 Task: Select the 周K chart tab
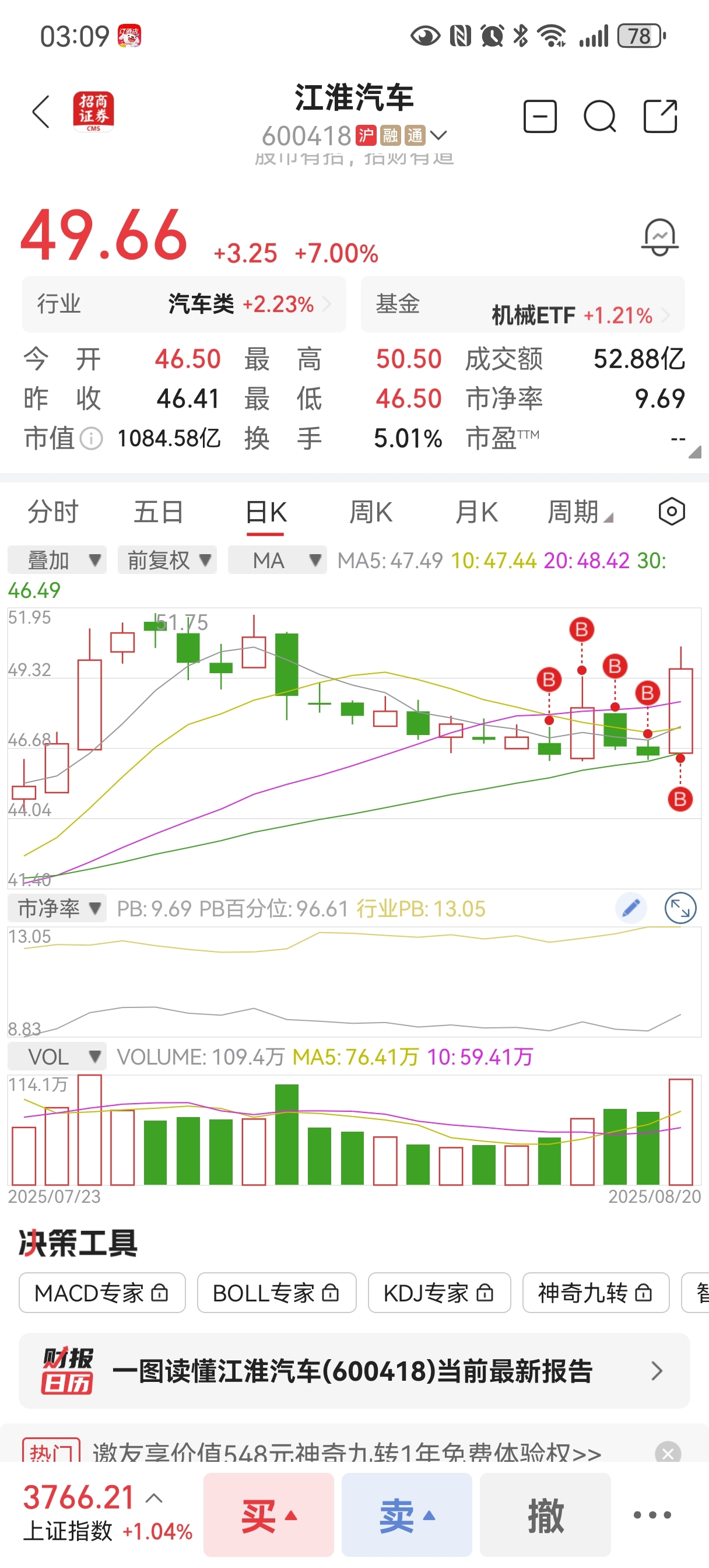(x=371, y=512)
